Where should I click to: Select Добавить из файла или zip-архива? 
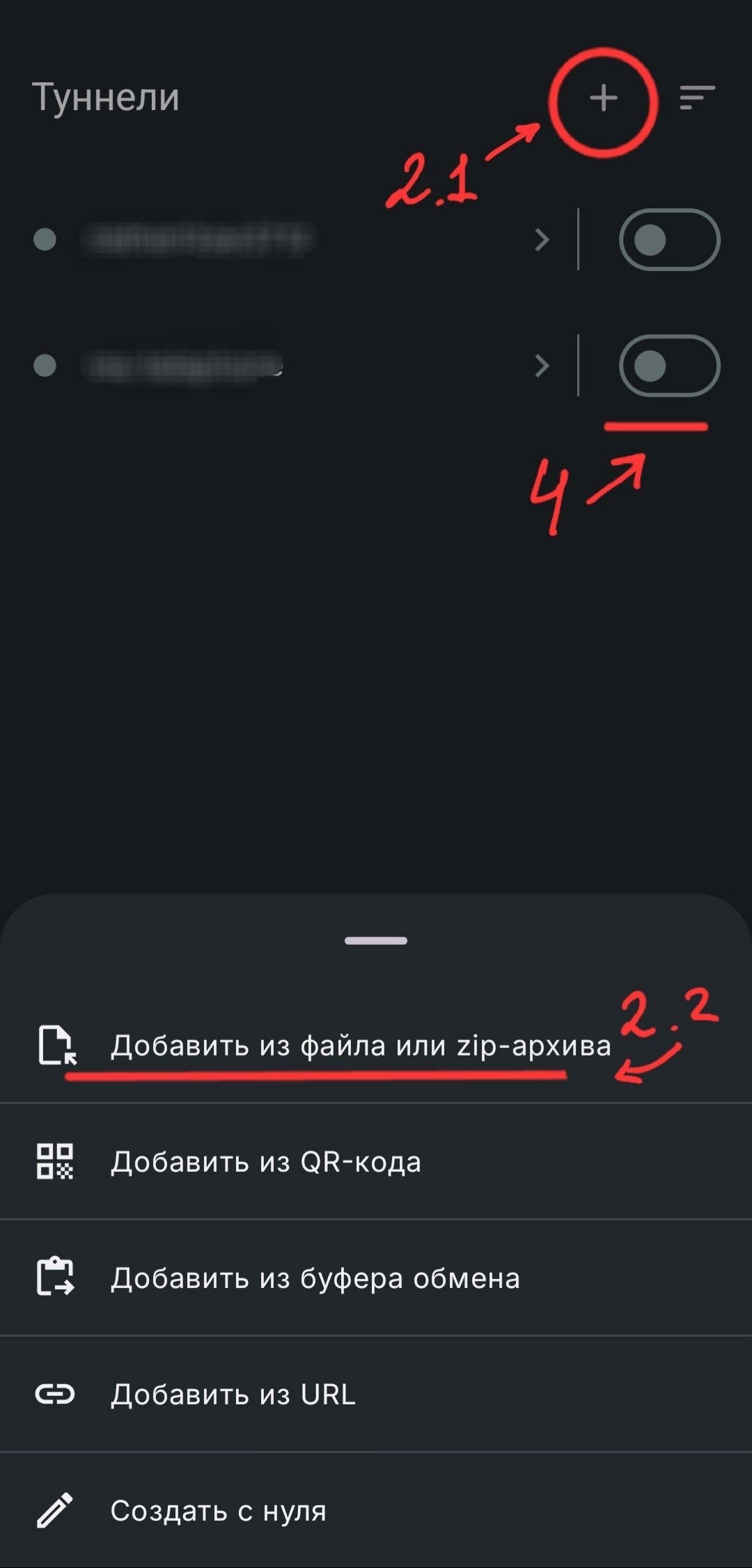click(x=376, y=1045)
